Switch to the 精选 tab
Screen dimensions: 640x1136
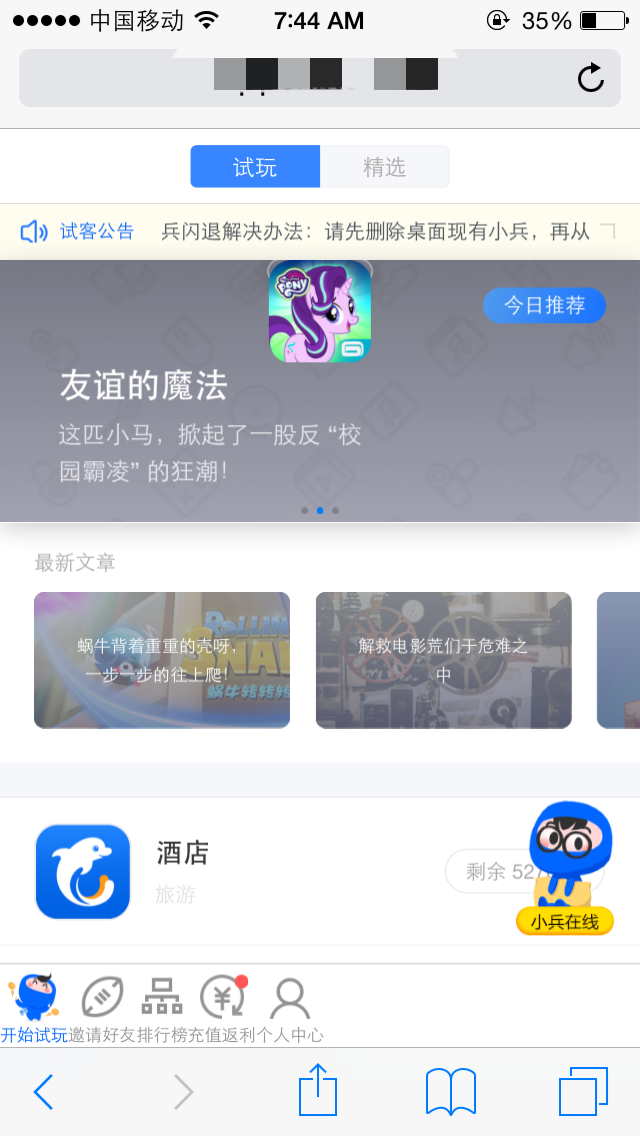(x=384, y=167)
